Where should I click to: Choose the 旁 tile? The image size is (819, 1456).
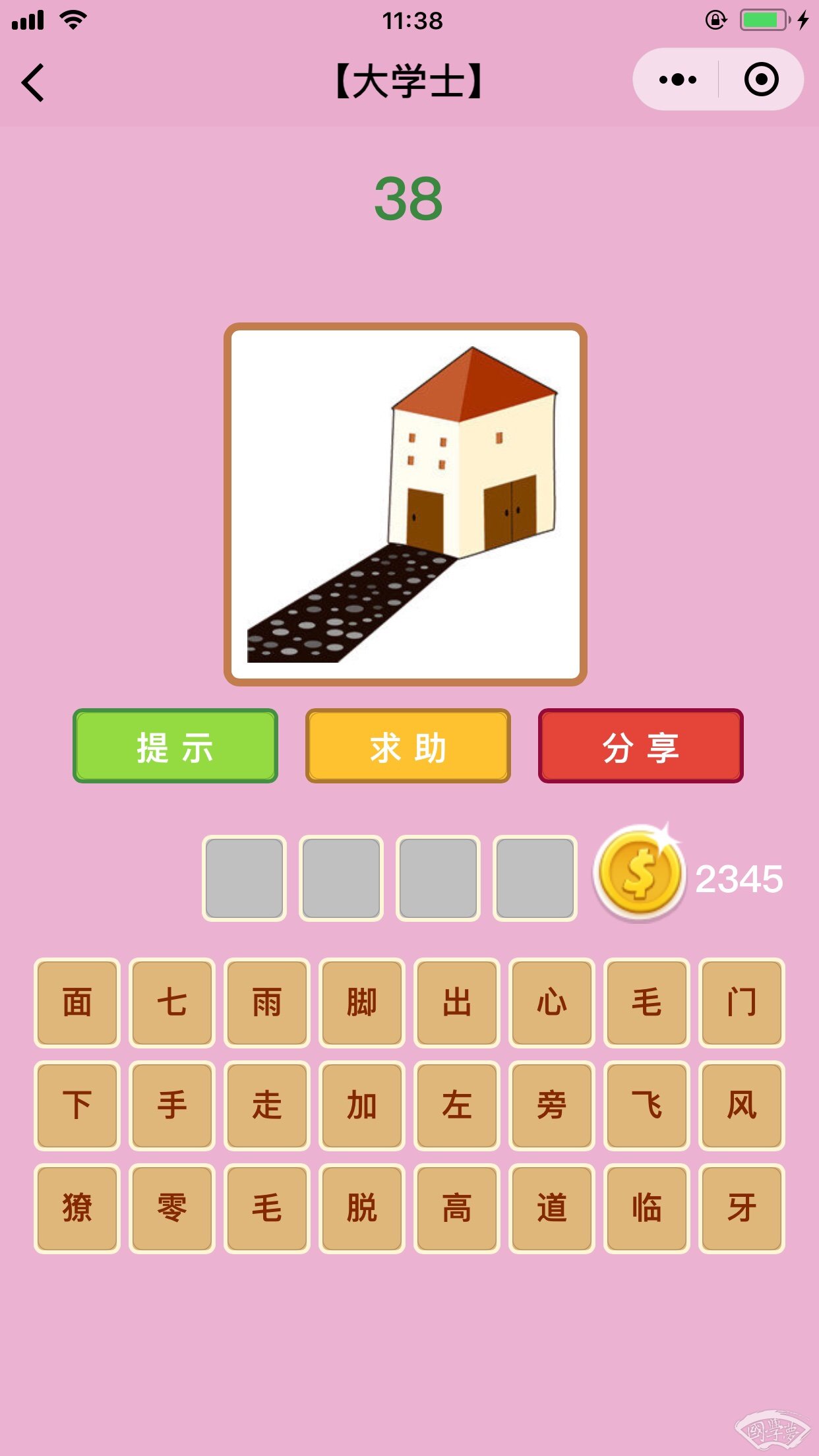(x=552, y=1105)
